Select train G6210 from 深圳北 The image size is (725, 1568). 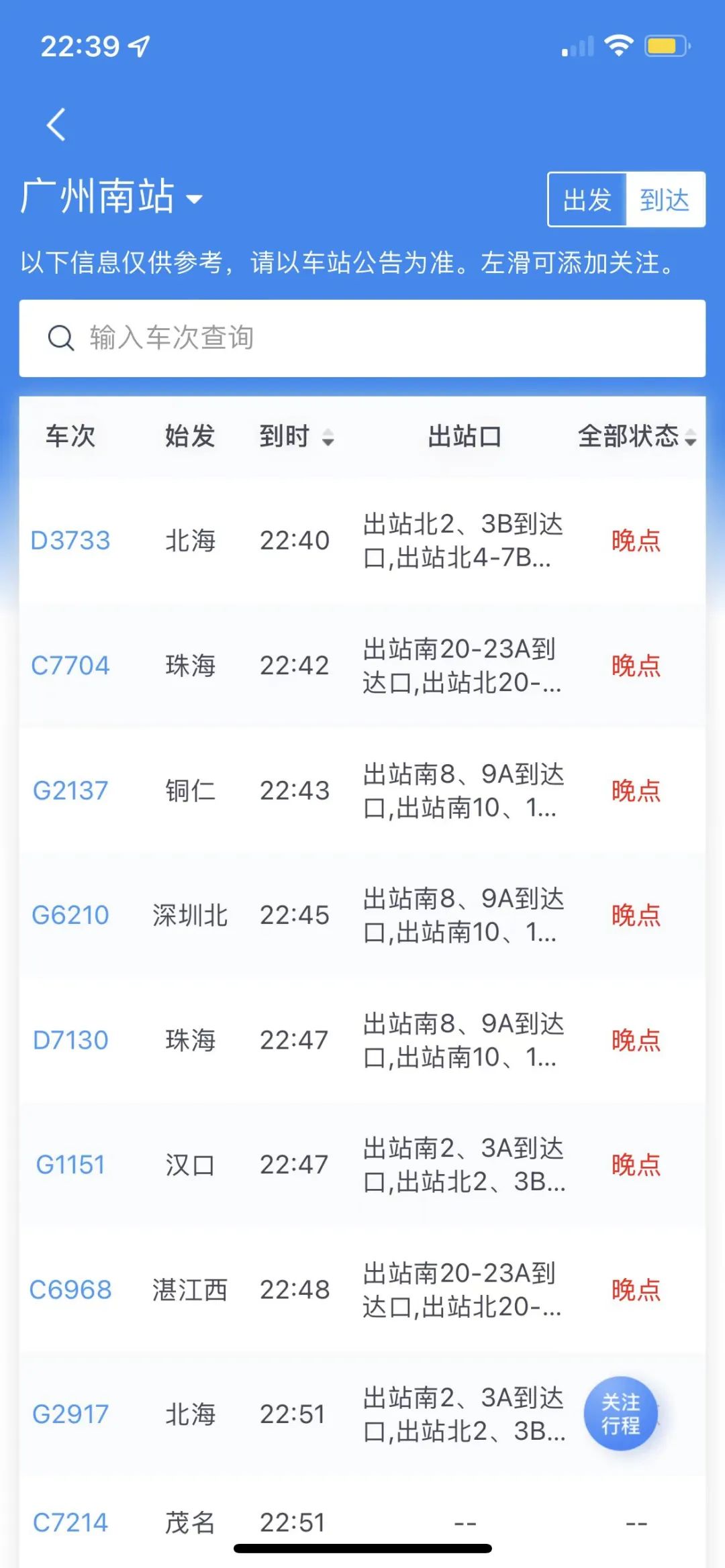coord(70,915)
